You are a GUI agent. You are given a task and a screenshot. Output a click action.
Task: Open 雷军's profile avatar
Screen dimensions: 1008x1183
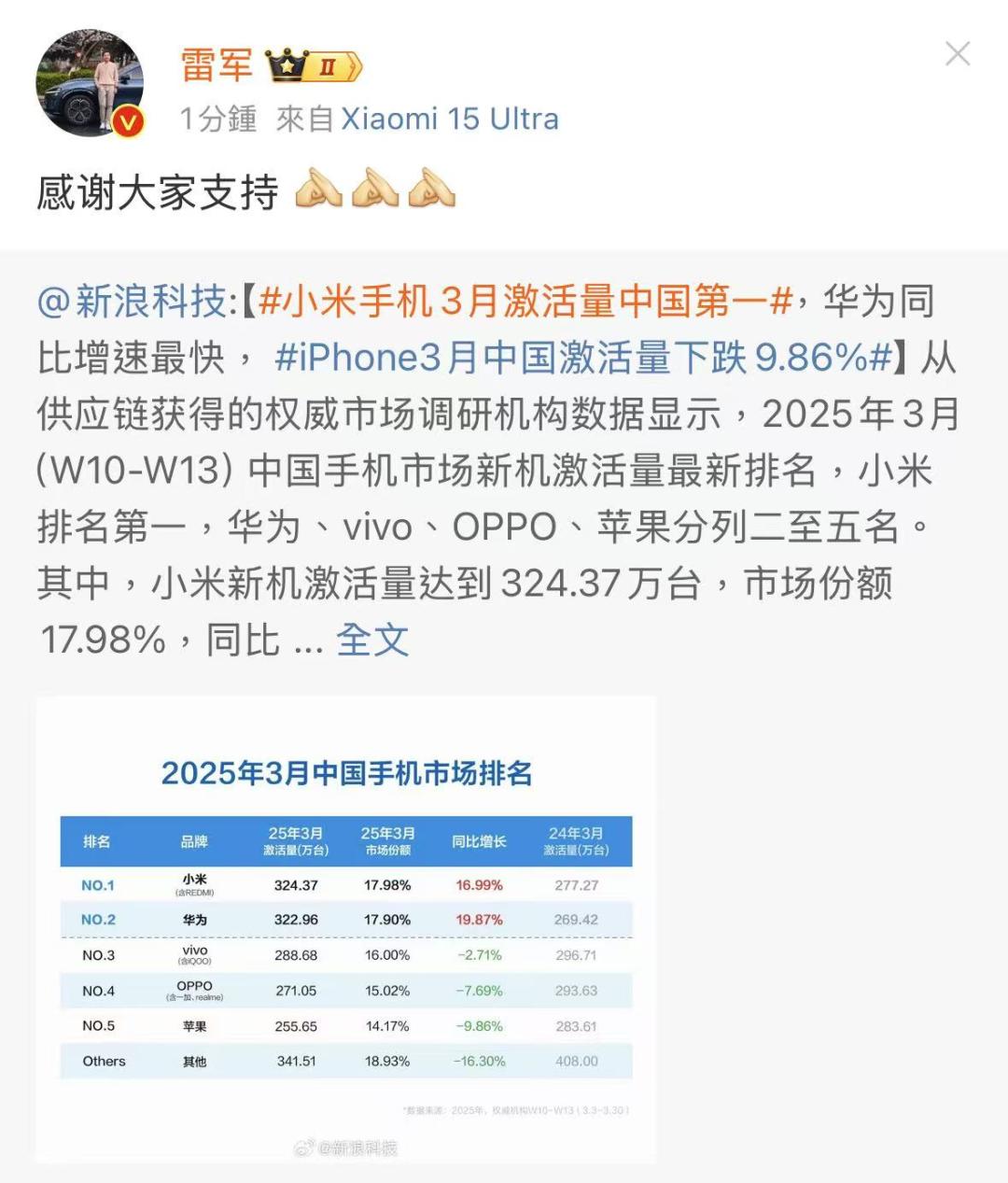(x=90, y=84)
